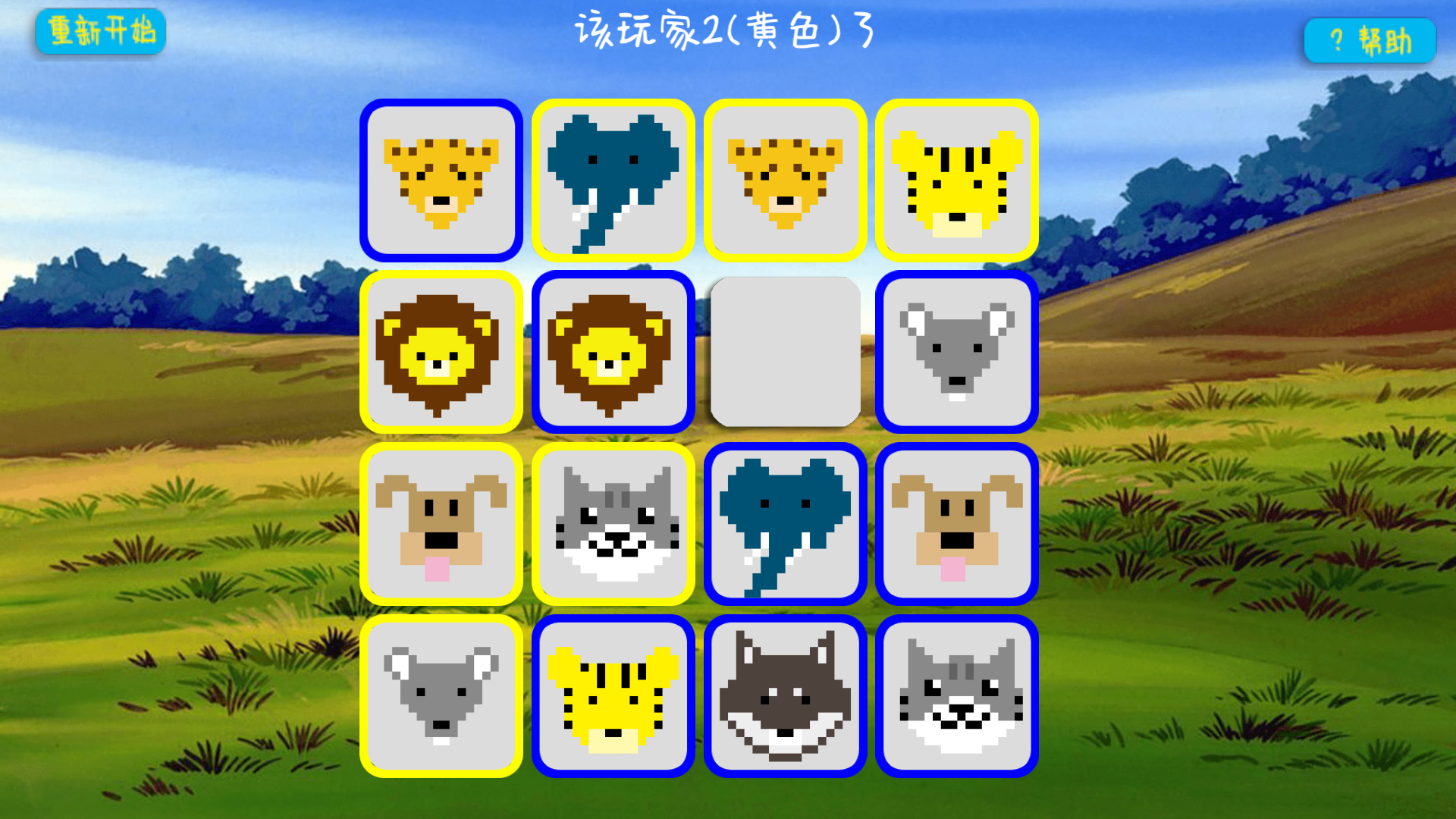Tap the blue-bordered lion tile
1456x819 pixels.
613,352
